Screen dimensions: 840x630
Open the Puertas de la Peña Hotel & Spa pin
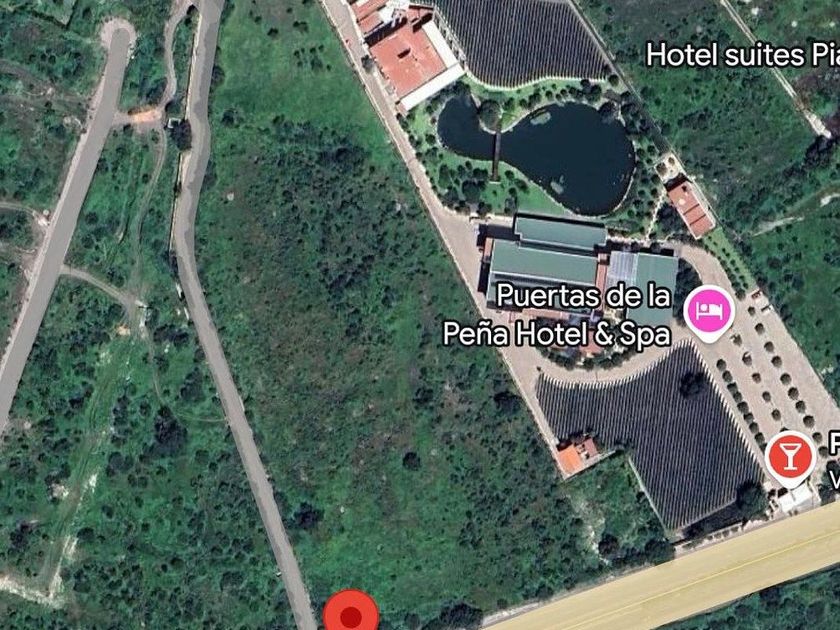(709, 312)
